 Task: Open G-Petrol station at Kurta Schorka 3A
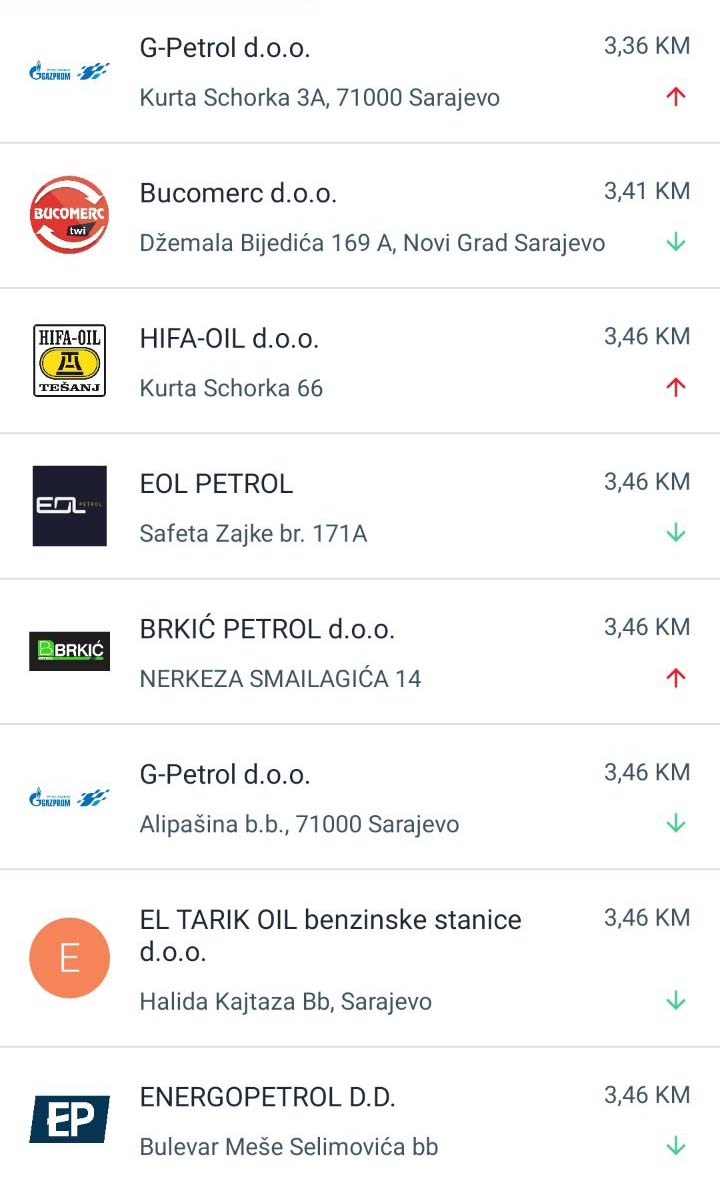(360, 71)
